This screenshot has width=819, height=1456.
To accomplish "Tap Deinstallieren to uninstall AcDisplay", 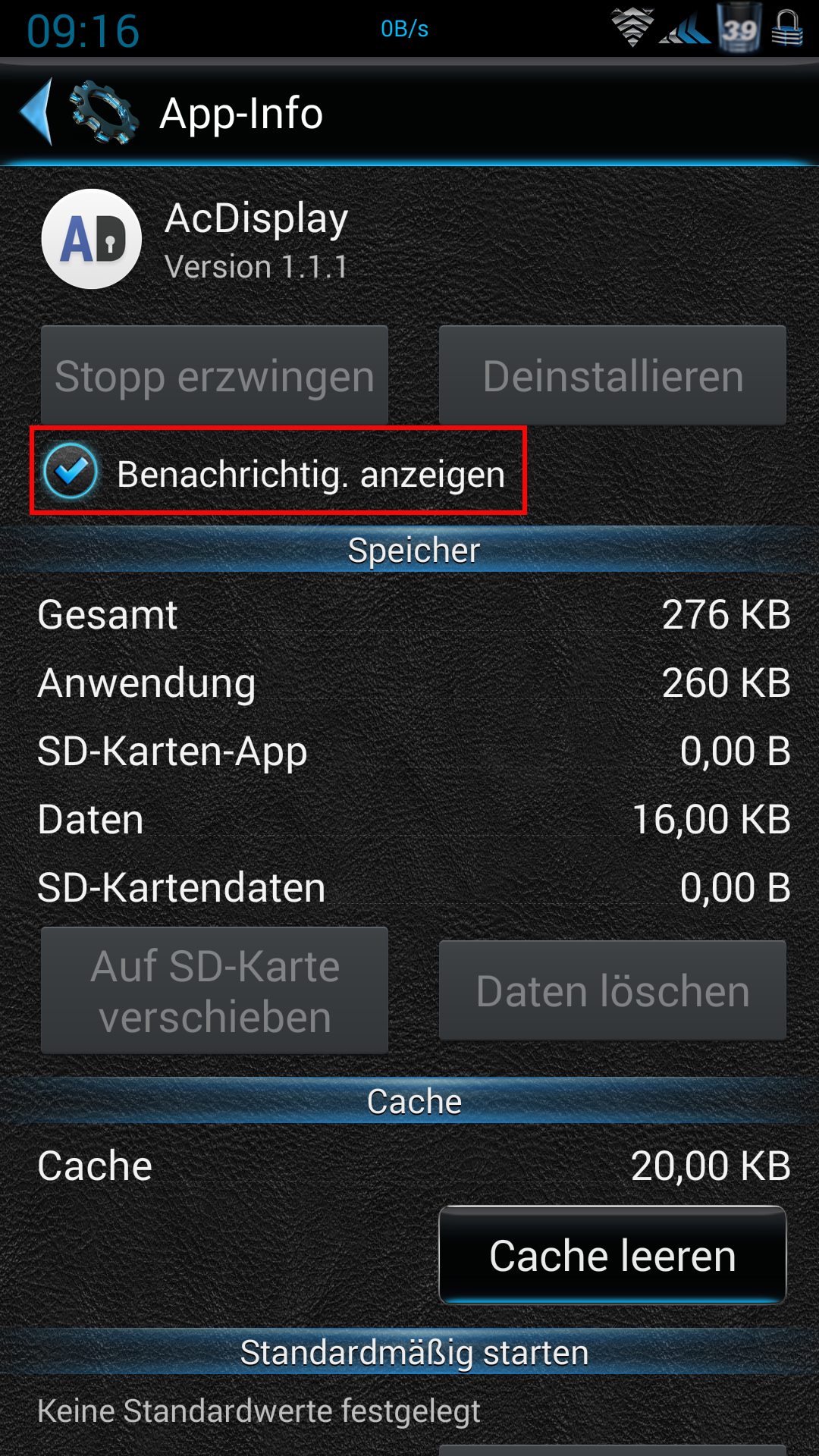I will pos(613,375).
